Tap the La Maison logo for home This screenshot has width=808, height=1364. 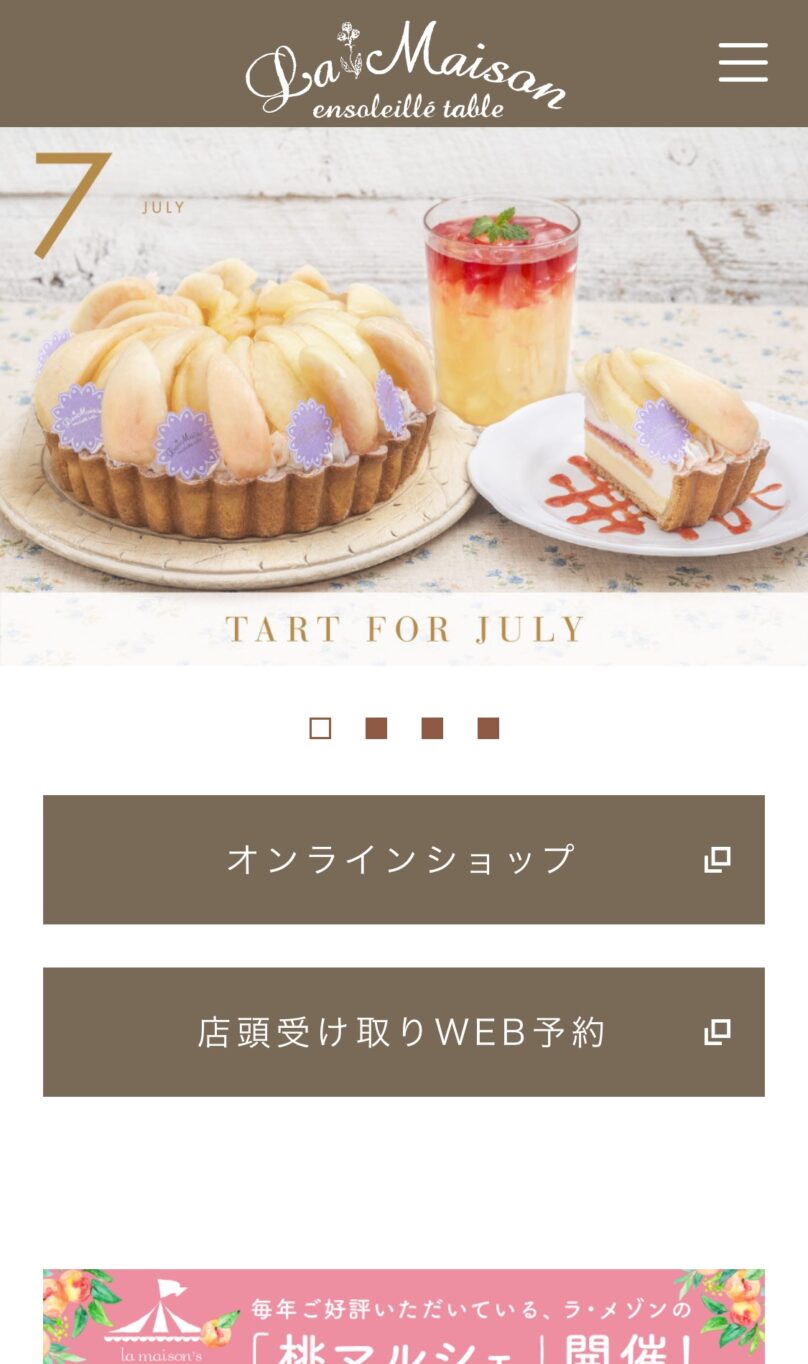405,70
